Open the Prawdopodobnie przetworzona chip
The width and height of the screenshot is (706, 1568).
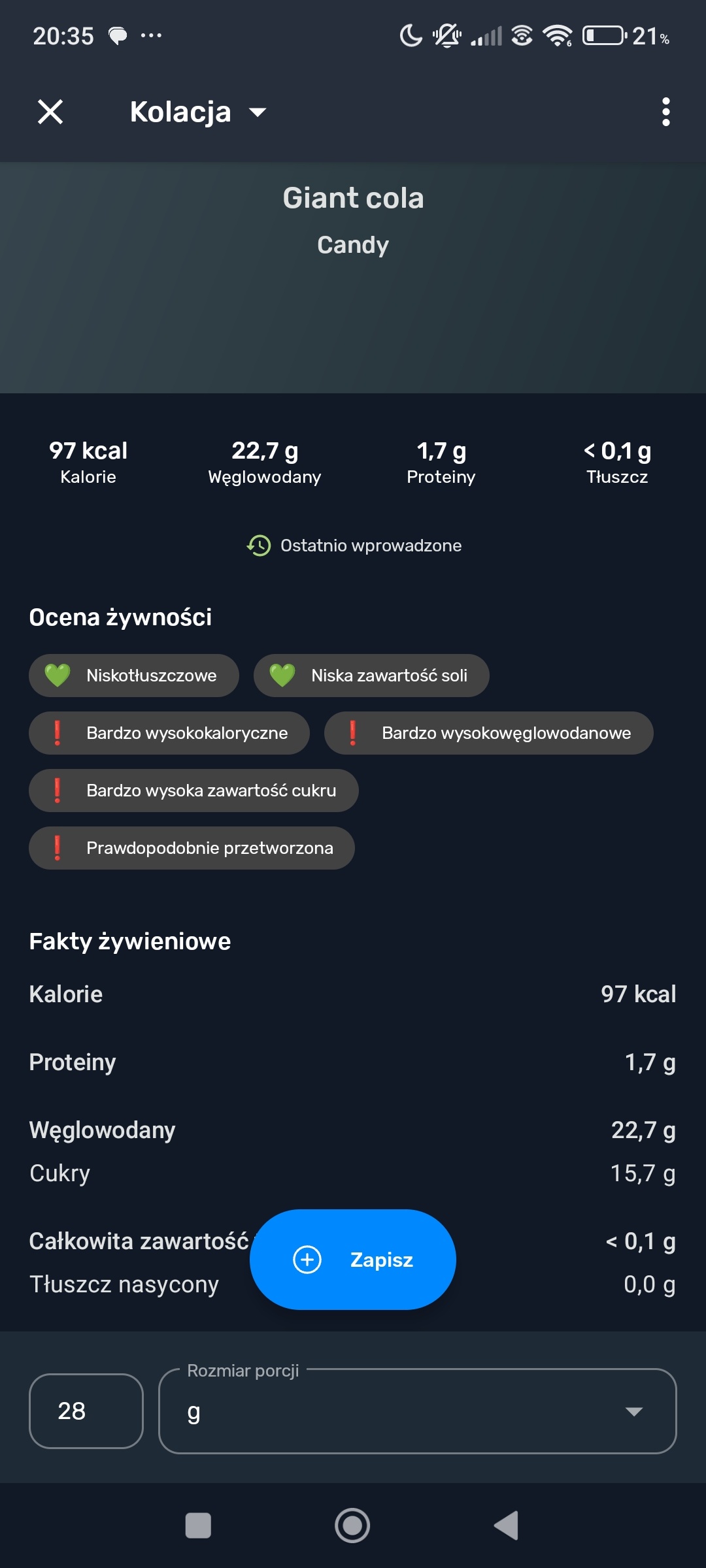tap(192, 848)
